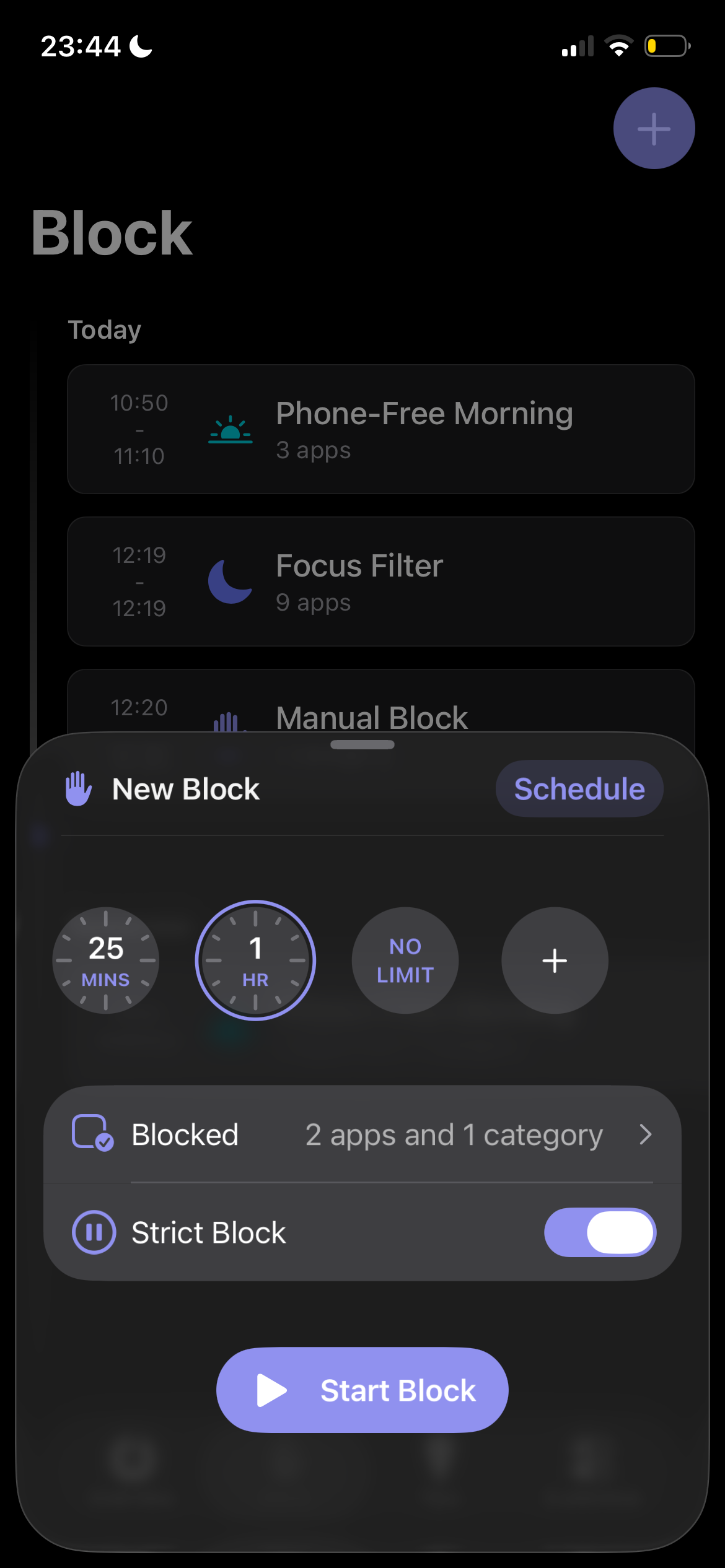Open the Focus Filter block card

click(x=380, y=581)
